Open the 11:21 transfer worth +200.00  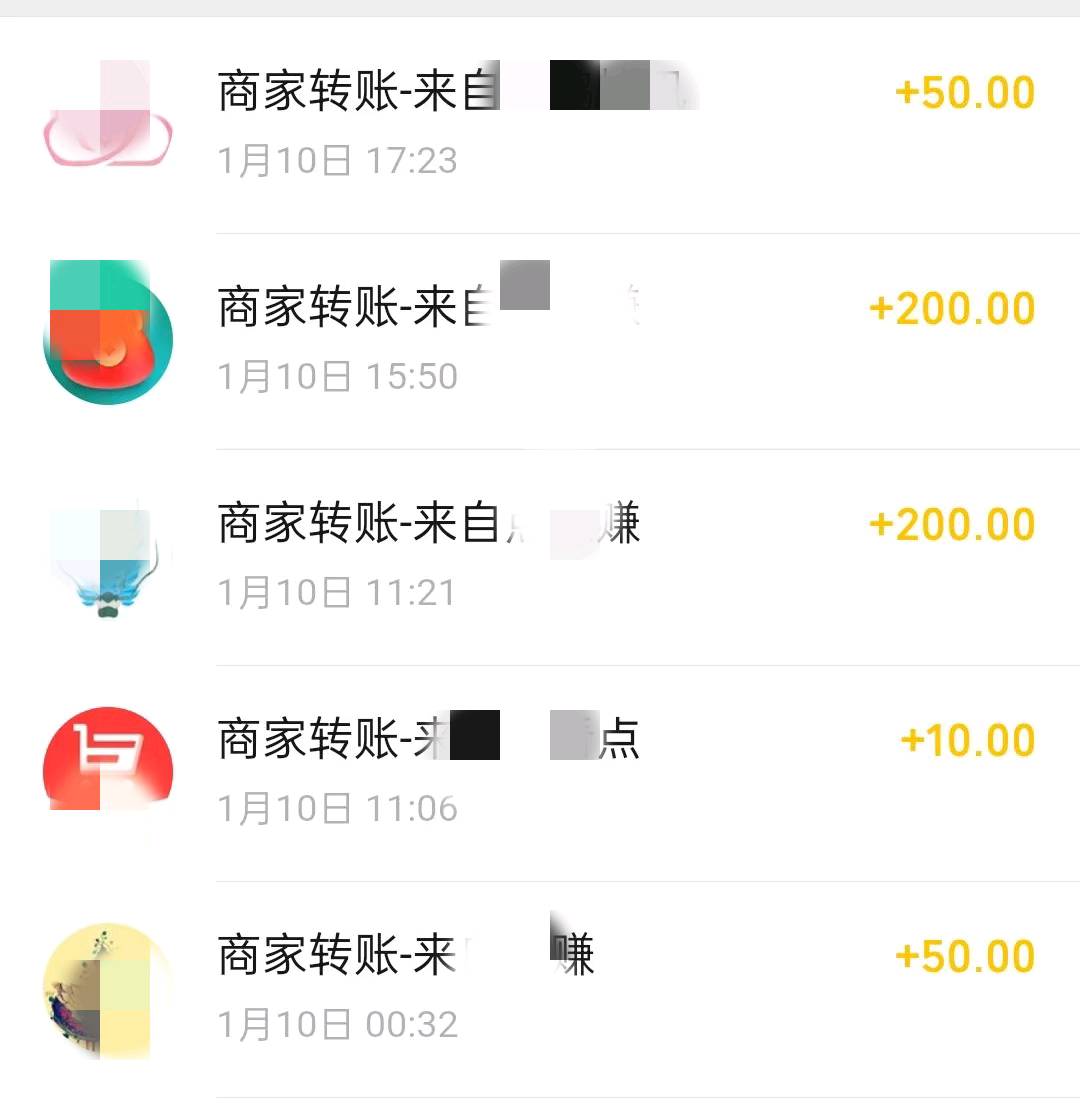(540, 555)
